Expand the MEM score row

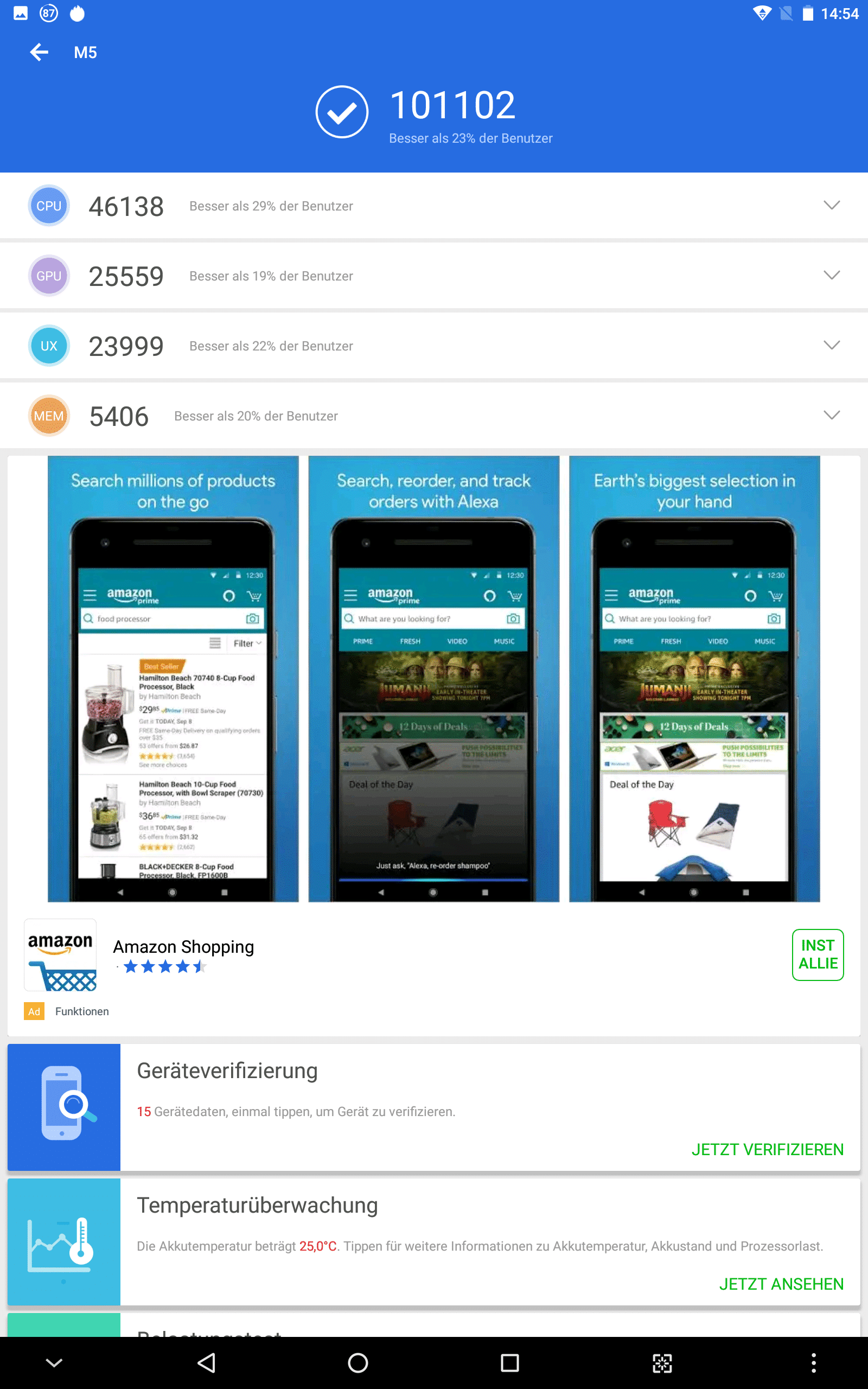pos(831,416)
